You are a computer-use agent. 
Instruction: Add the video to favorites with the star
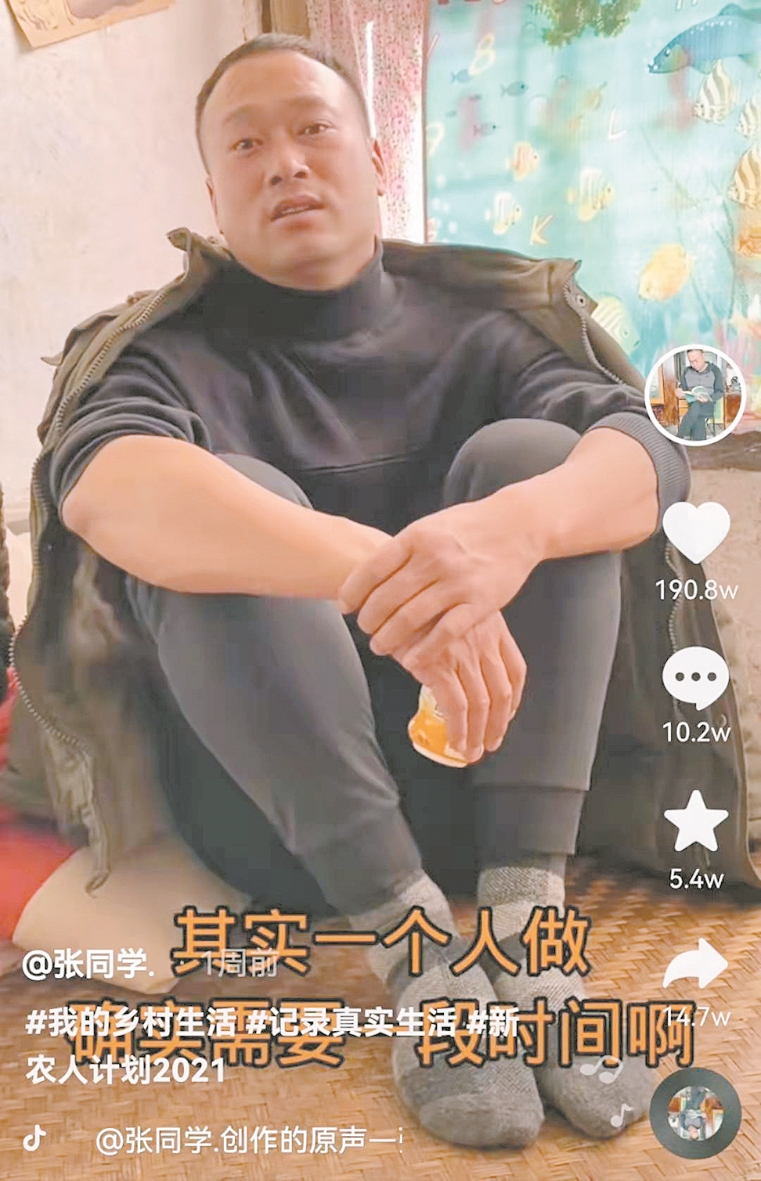tap(695, 822)
